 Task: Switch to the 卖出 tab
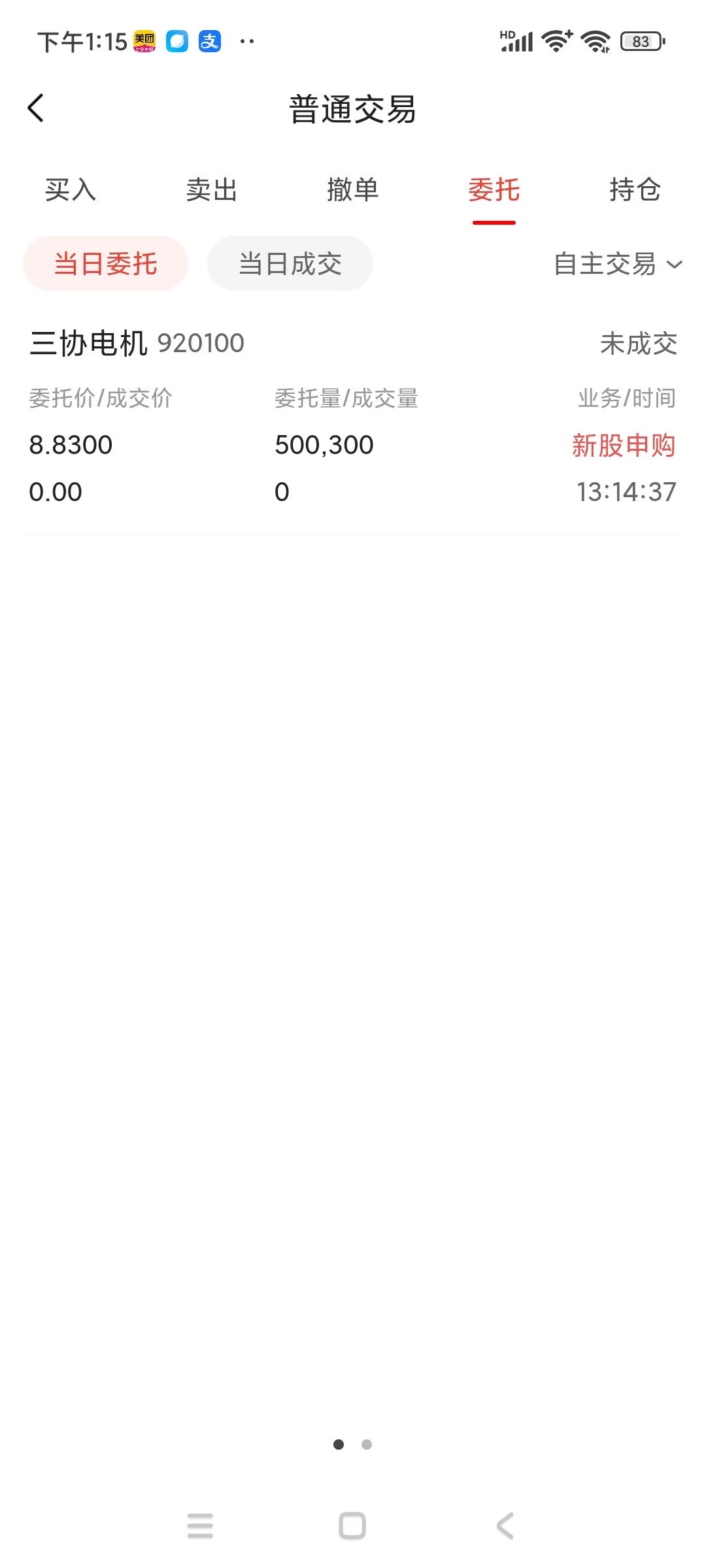click(212, 190)
